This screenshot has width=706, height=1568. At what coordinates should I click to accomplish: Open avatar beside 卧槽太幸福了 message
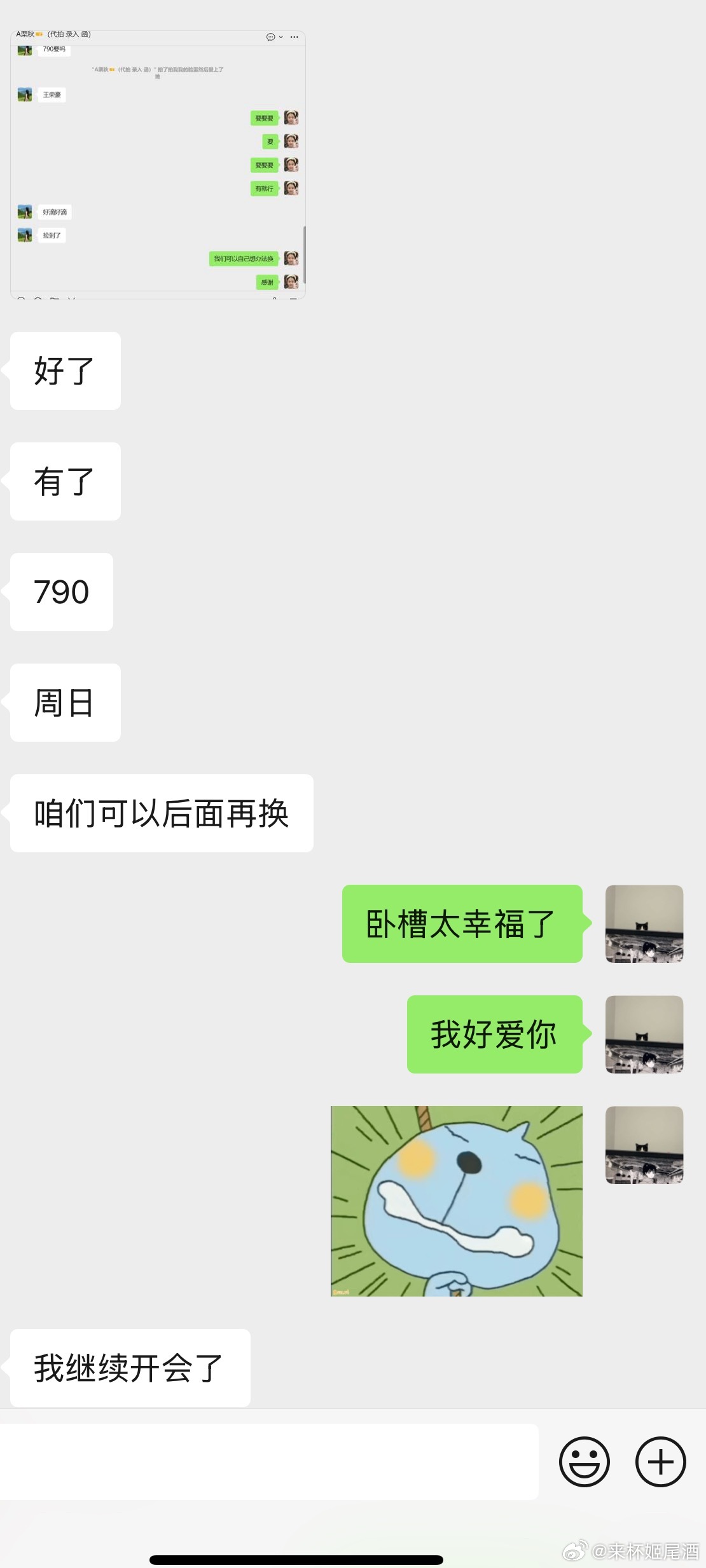[644, 924]
